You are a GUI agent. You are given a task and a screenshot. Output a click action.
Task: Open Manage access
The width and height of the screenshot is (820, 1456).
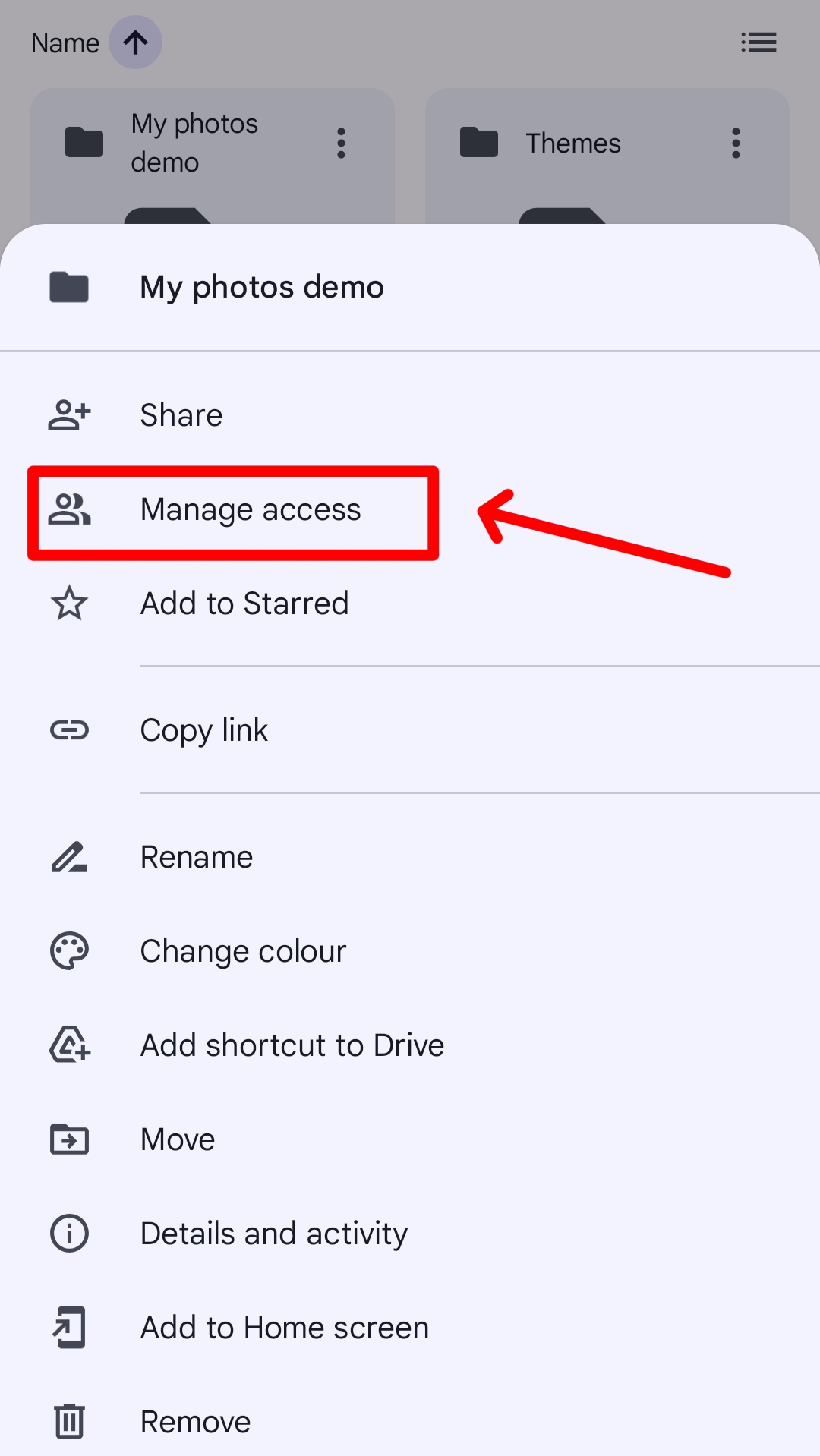410,509
